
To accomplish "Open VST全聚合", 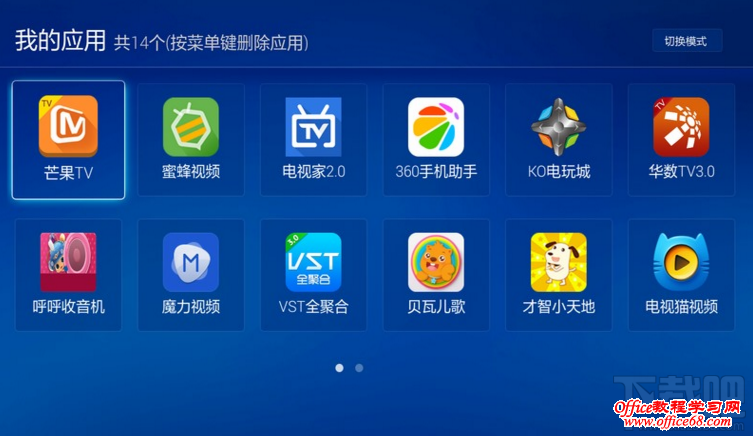I will pos(313,275).
